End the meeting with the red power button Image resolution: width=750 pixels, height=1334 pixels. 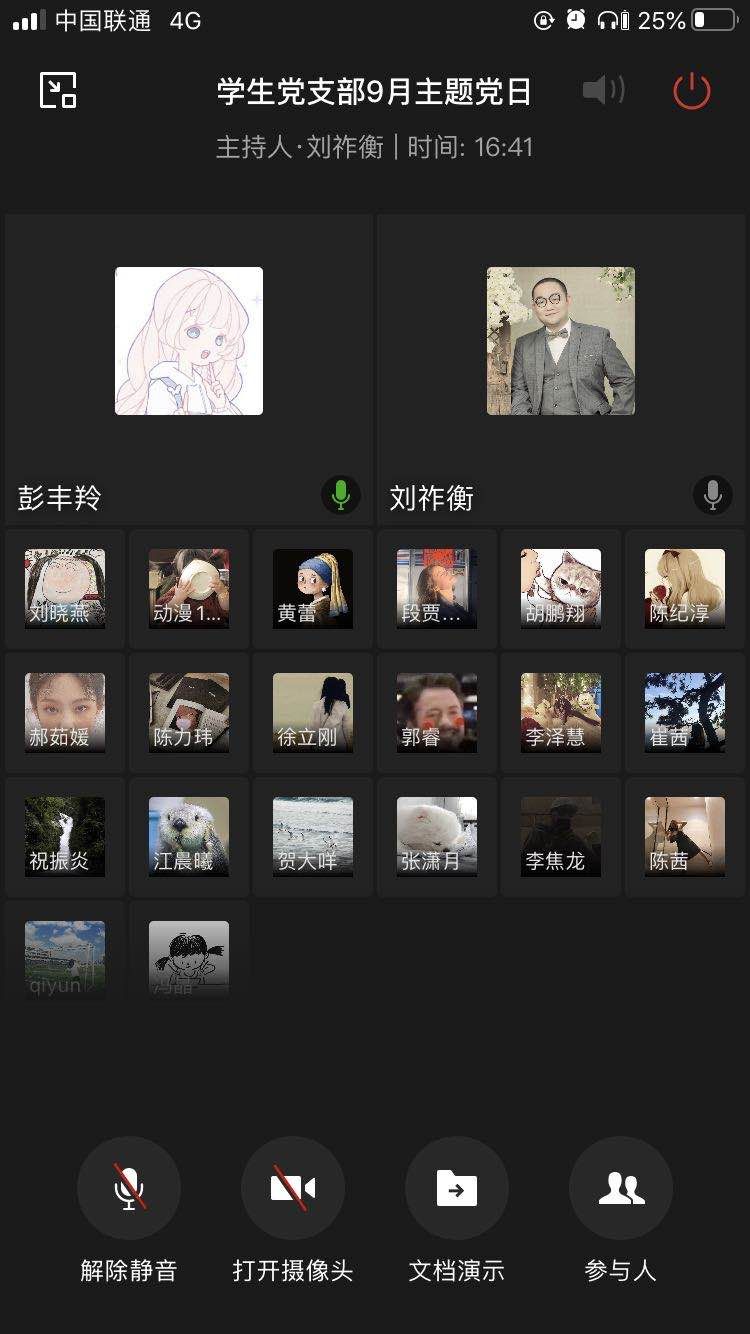(x=691, y=91)
